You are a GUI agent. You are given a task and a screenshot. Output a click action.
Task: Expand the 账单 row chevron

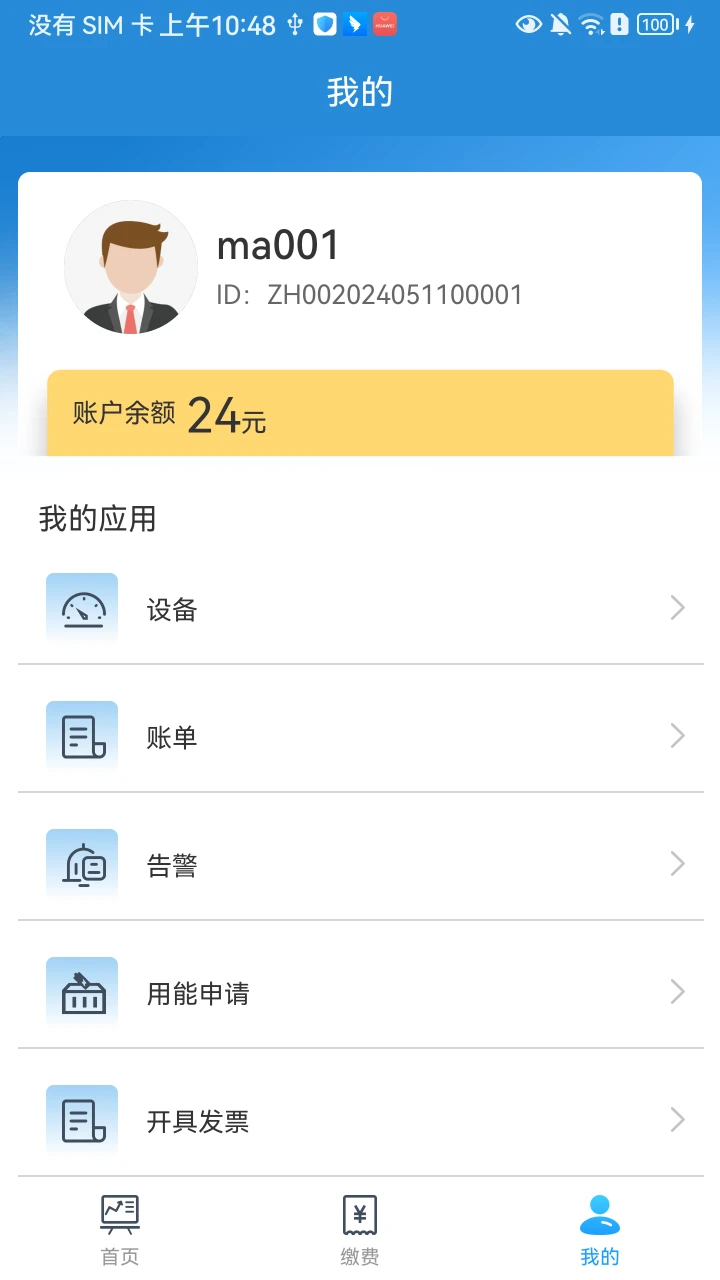pyautogui.click(x=677, y=735)
